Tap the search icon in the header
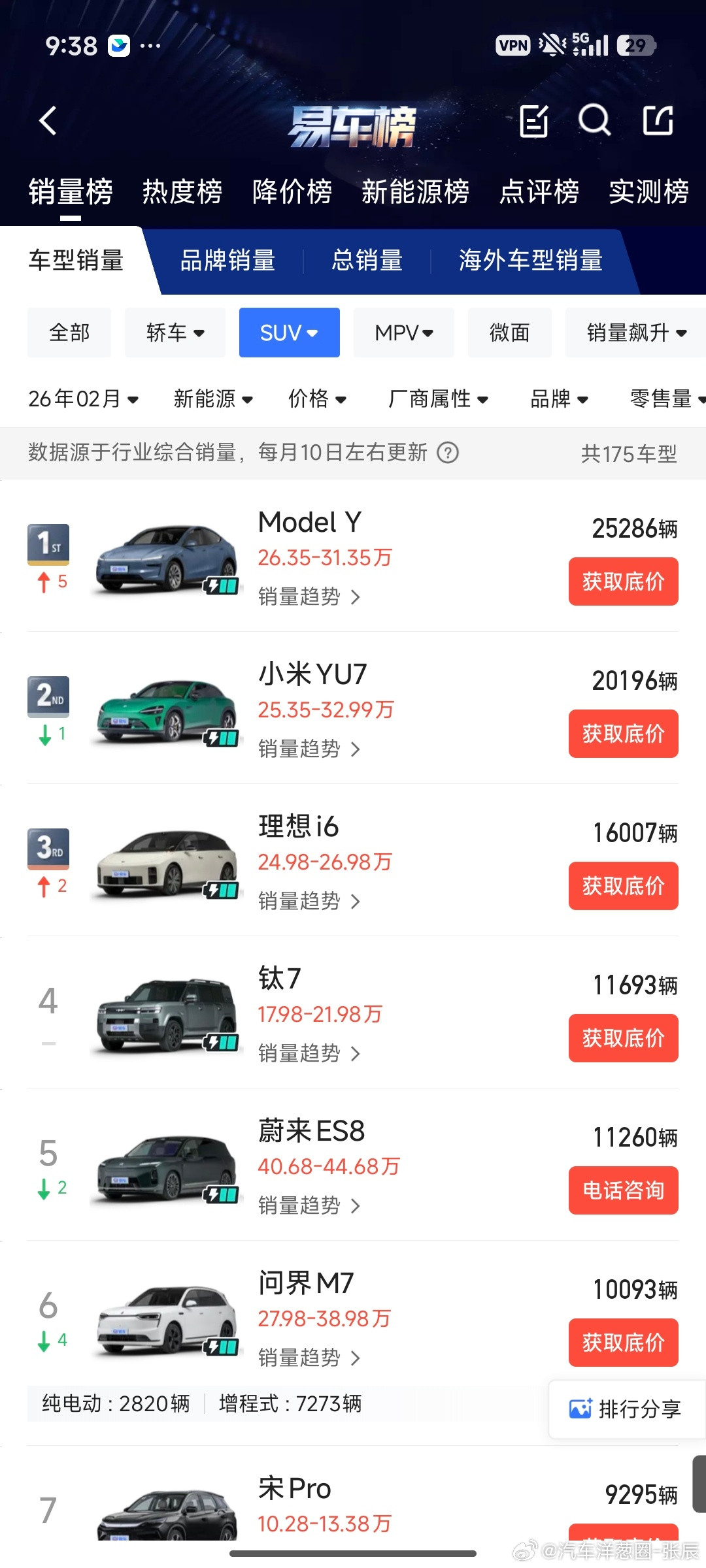Screen dimensions: 706x1568 pyautogui.click(x=594, y=121)
